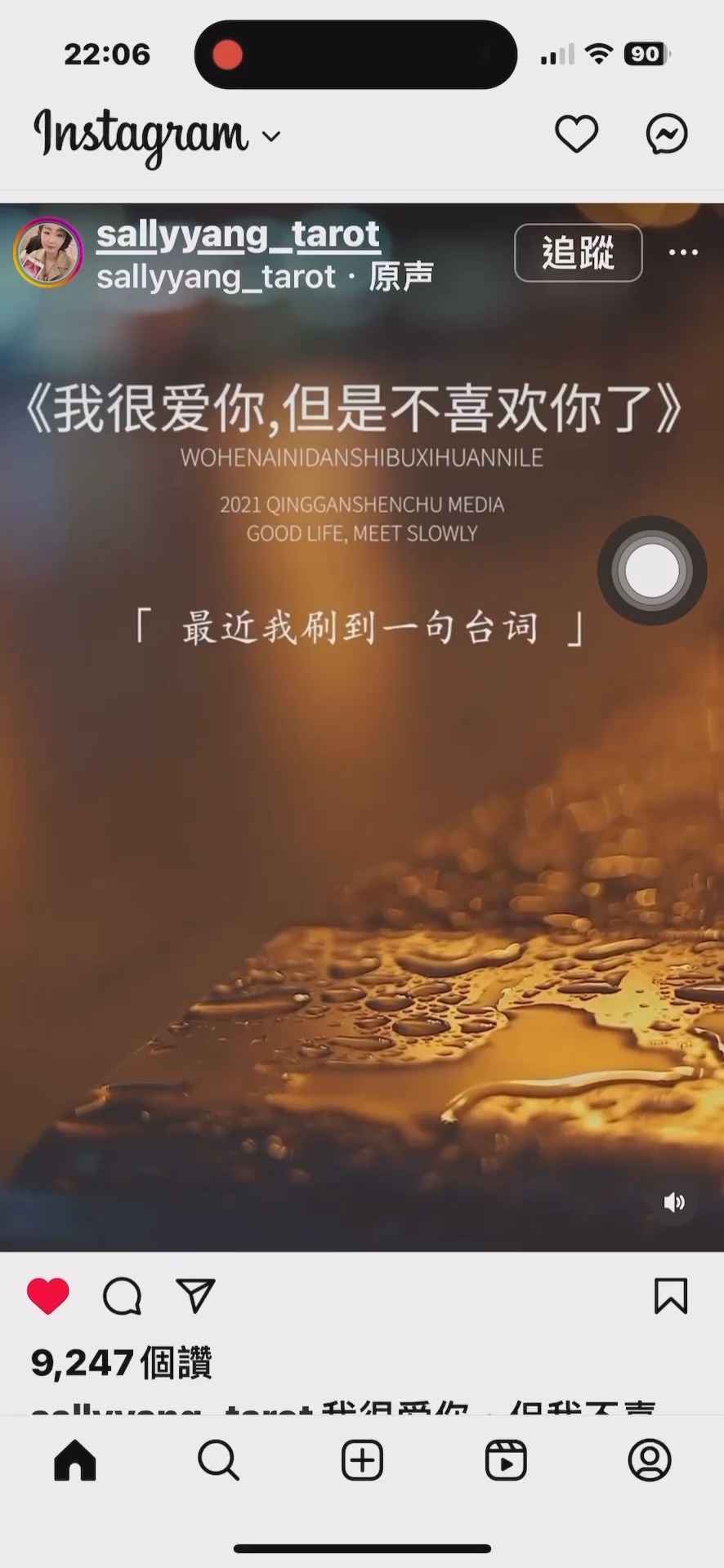View the 9,247 likes list
724x1568 pixels.
(x=122, y=1363)
